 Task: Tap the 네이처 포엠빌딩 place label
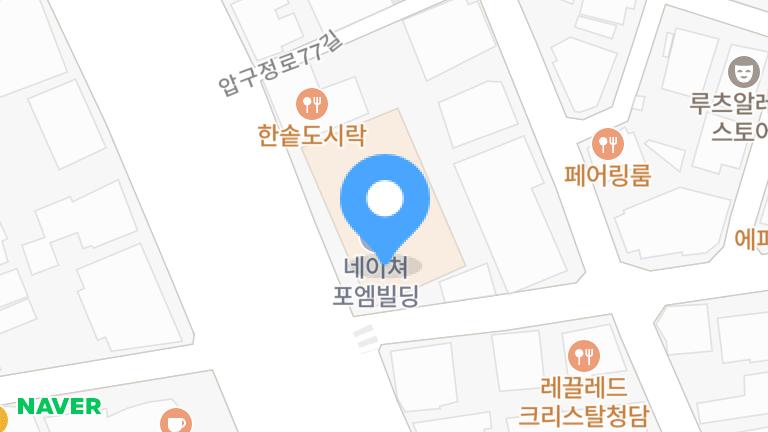(374, 282)
